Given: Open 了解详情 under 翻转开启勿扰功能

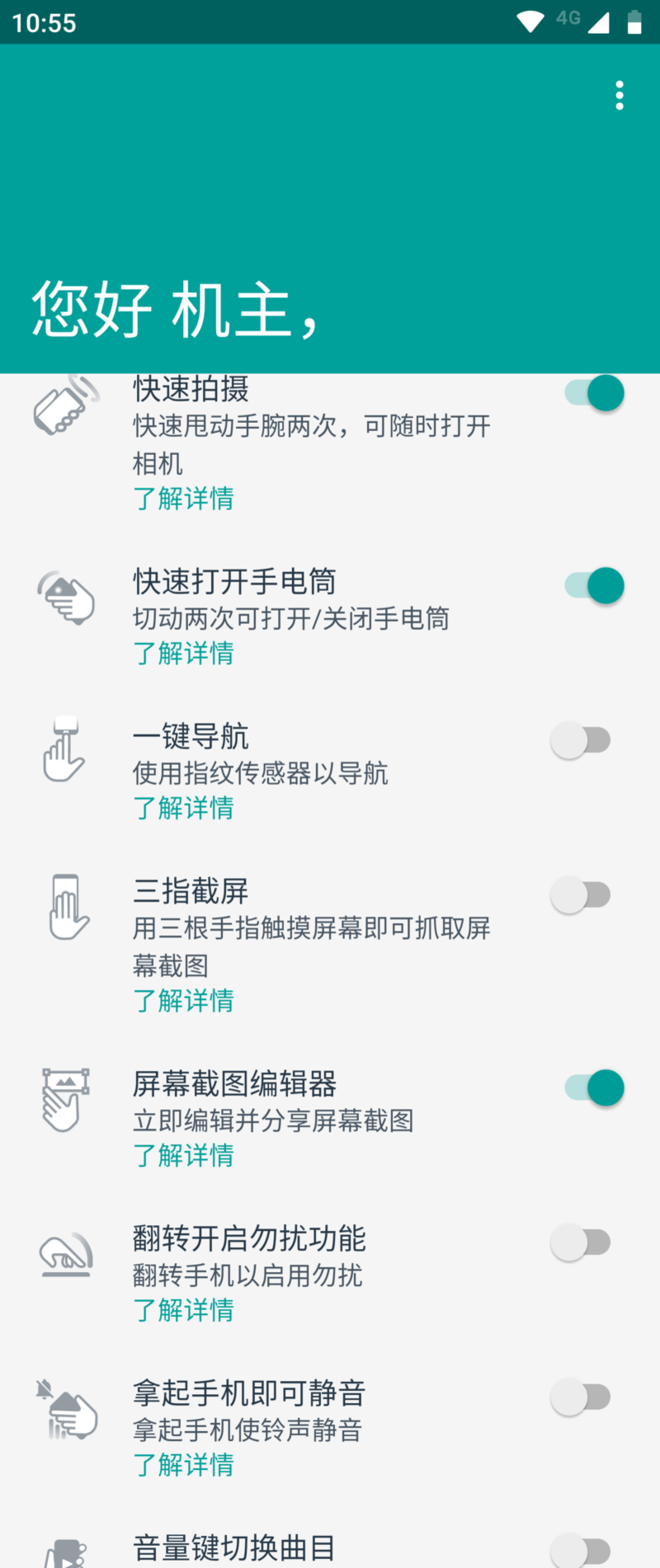Looking at the screenshot, I should pos(183,1310).
